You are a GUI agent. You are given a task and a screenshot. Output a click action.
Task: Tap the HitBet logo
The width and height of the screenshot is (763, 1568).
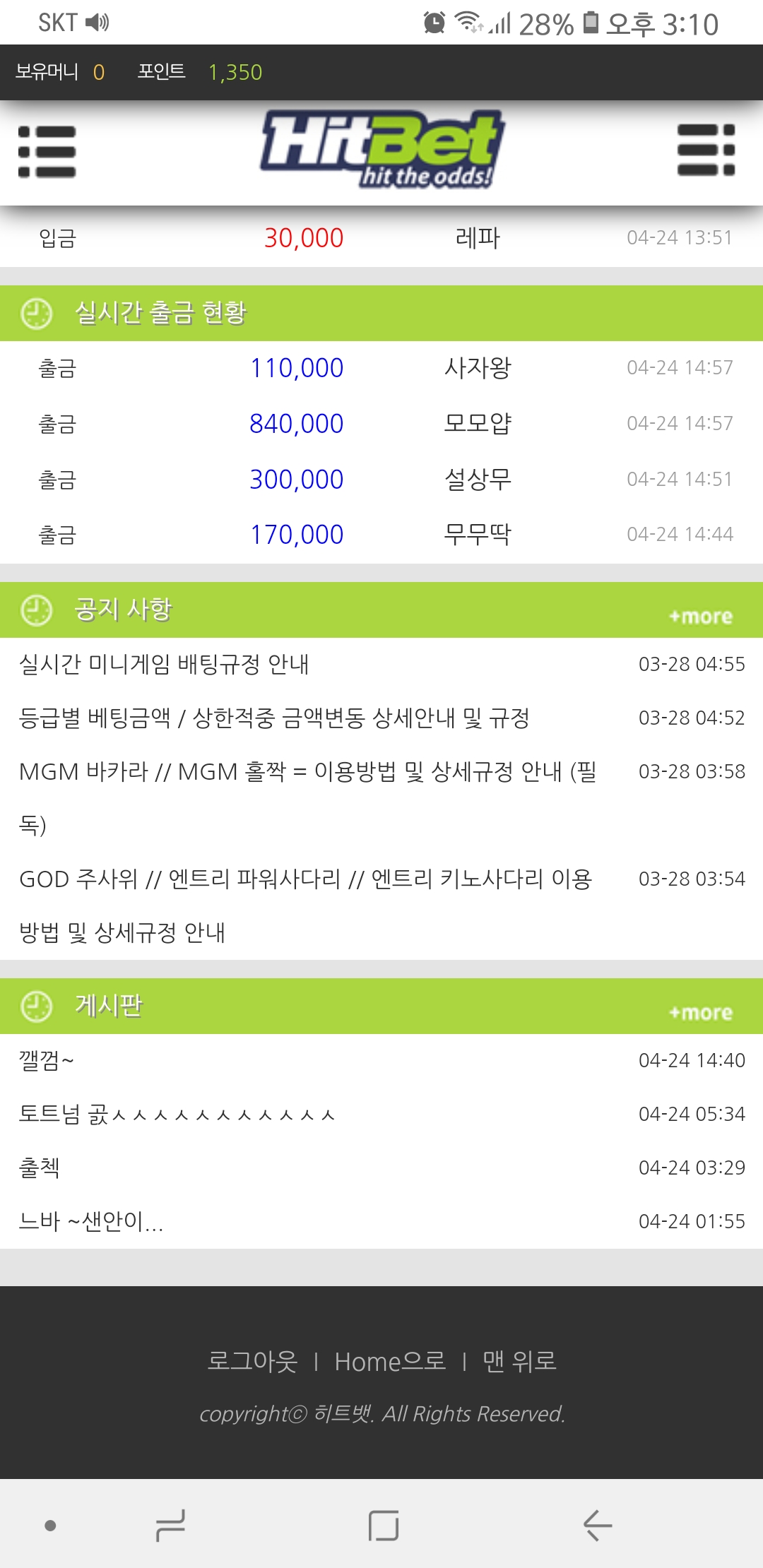382,150
